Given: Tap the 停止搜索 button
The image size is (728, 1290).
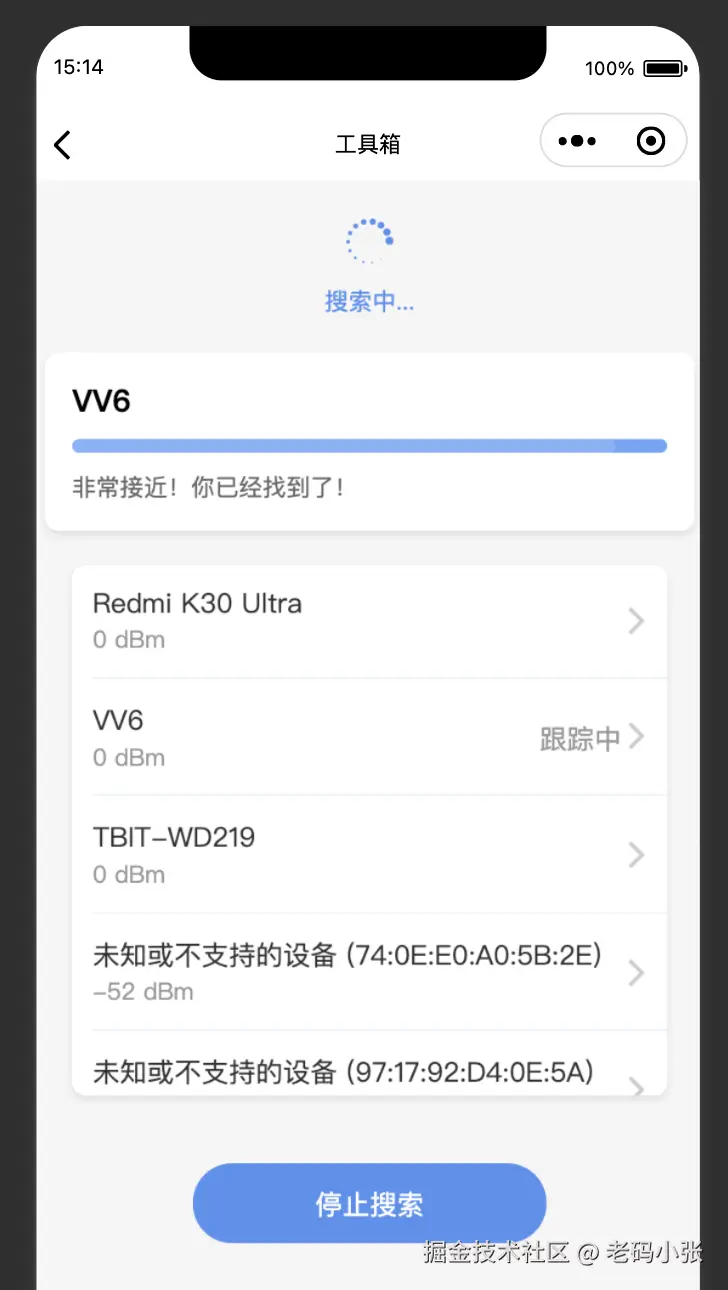Looking at the screenshot, I should pyautogui.click(x=369, y=1203).
